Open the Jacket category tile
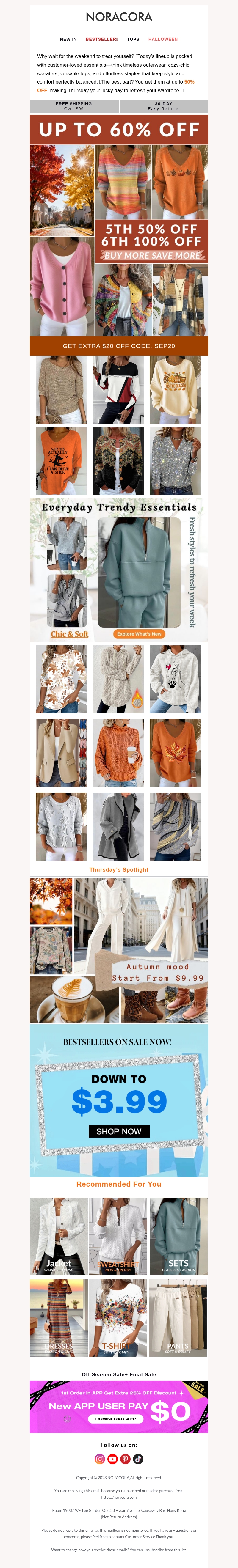The image size is (238, 1568). [x=58, y=1236]
